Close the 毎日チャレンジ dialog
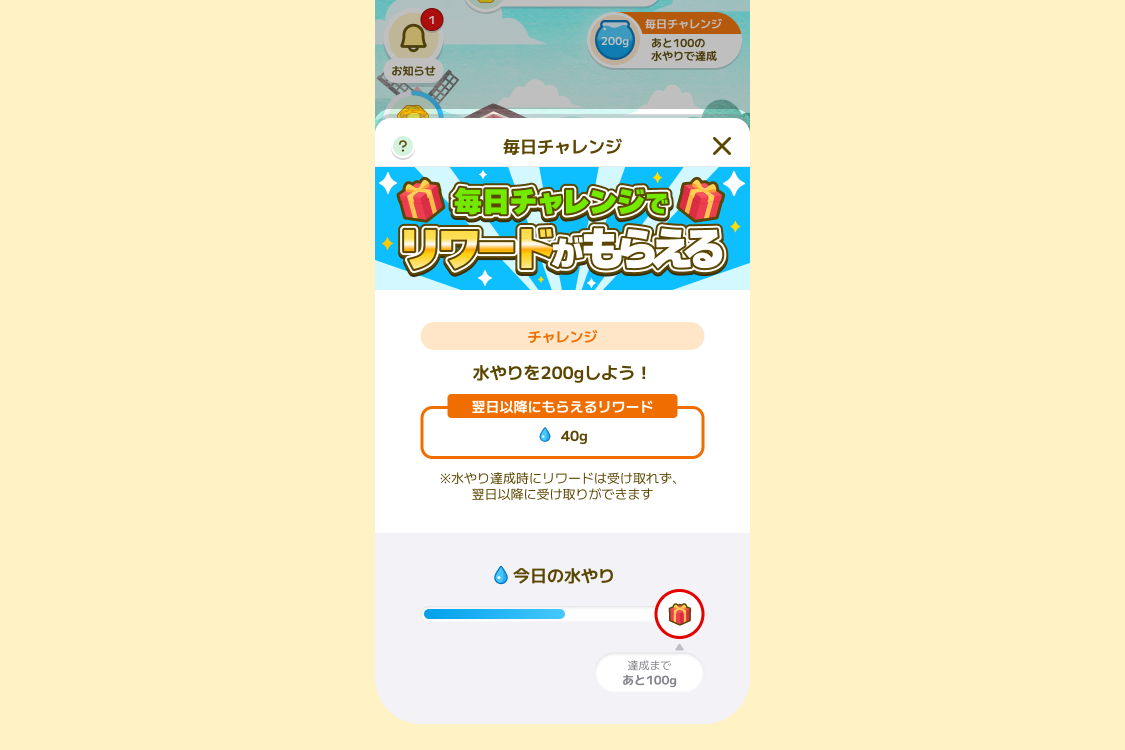This screenshot has width=1125, height=750. click(x=722, y=146)
